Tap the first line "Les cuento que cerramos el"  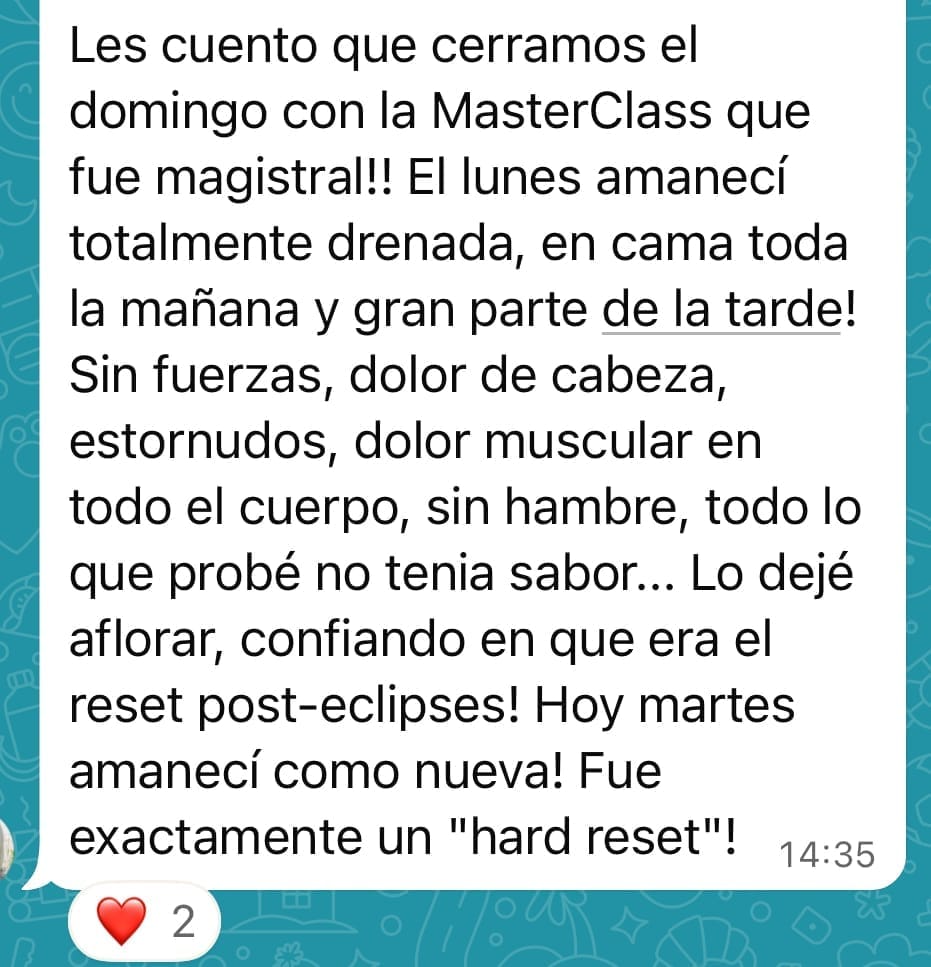[x=385, y=44]
